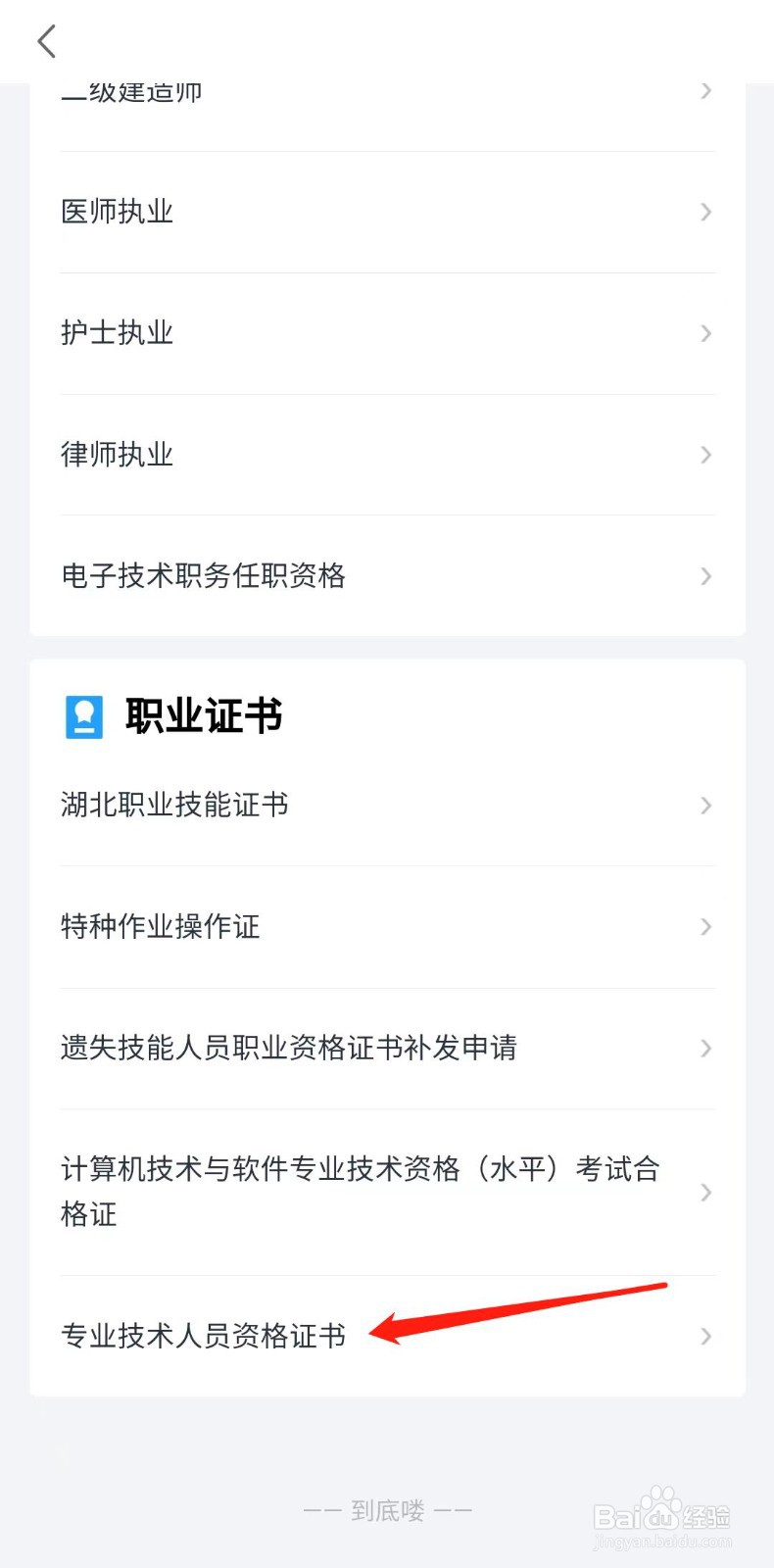Tap the back arrow at top left
Viewport: 774px width, 1568px height.
coord(46,41)
